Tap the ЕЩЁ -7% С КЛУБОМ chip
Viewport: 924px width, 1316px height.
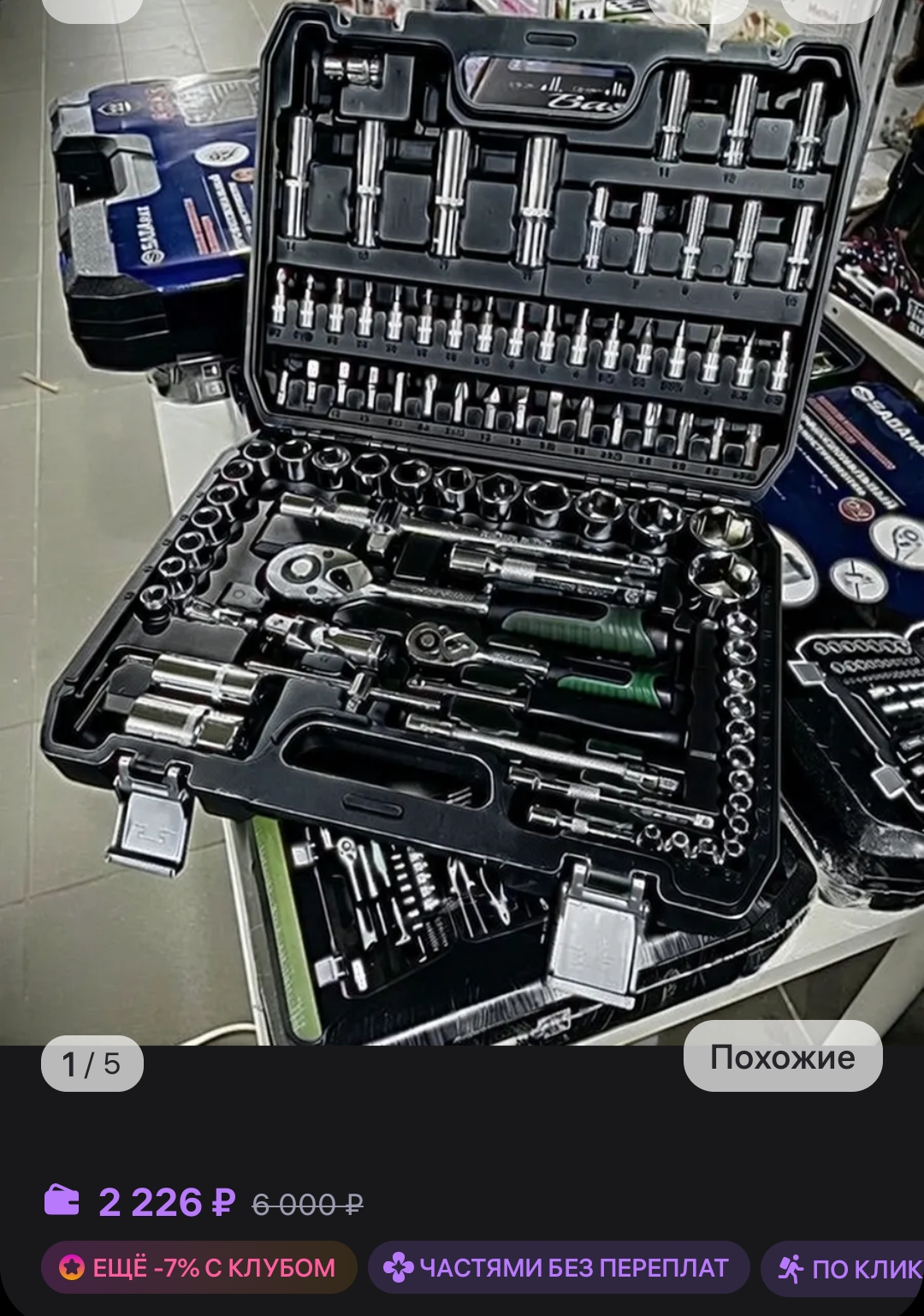(198, 1267)
